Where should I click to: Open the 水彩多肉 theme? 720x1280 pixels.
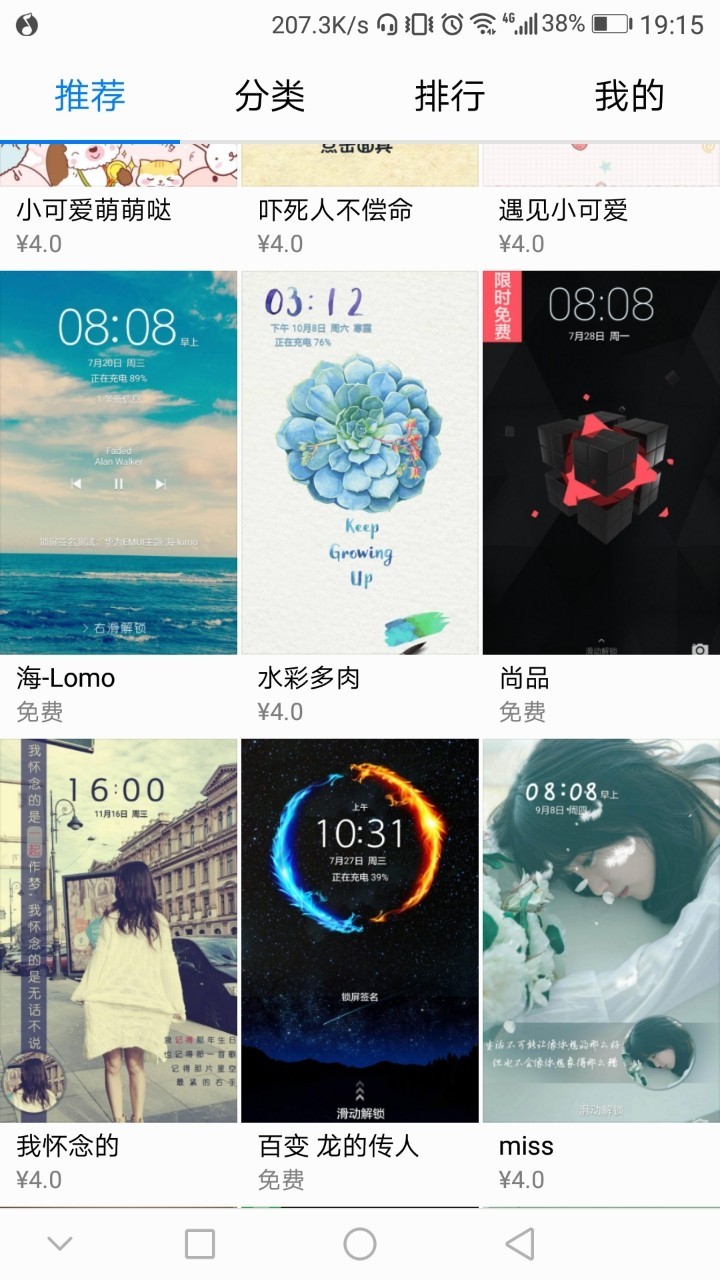coord(360,462)
